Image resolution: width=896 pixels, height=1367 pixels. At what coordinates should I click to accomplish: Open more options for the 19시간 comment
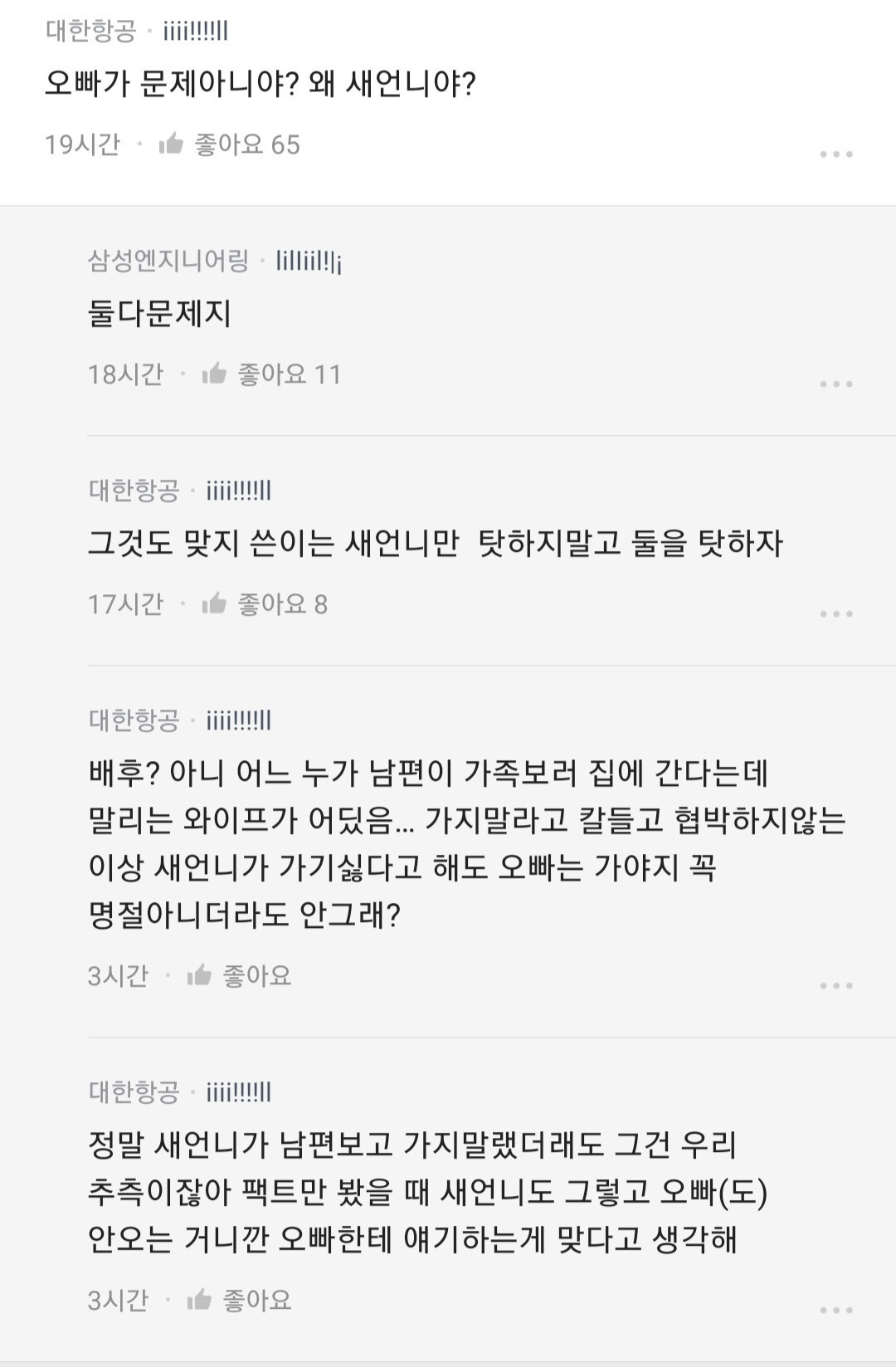click(835, 154)
